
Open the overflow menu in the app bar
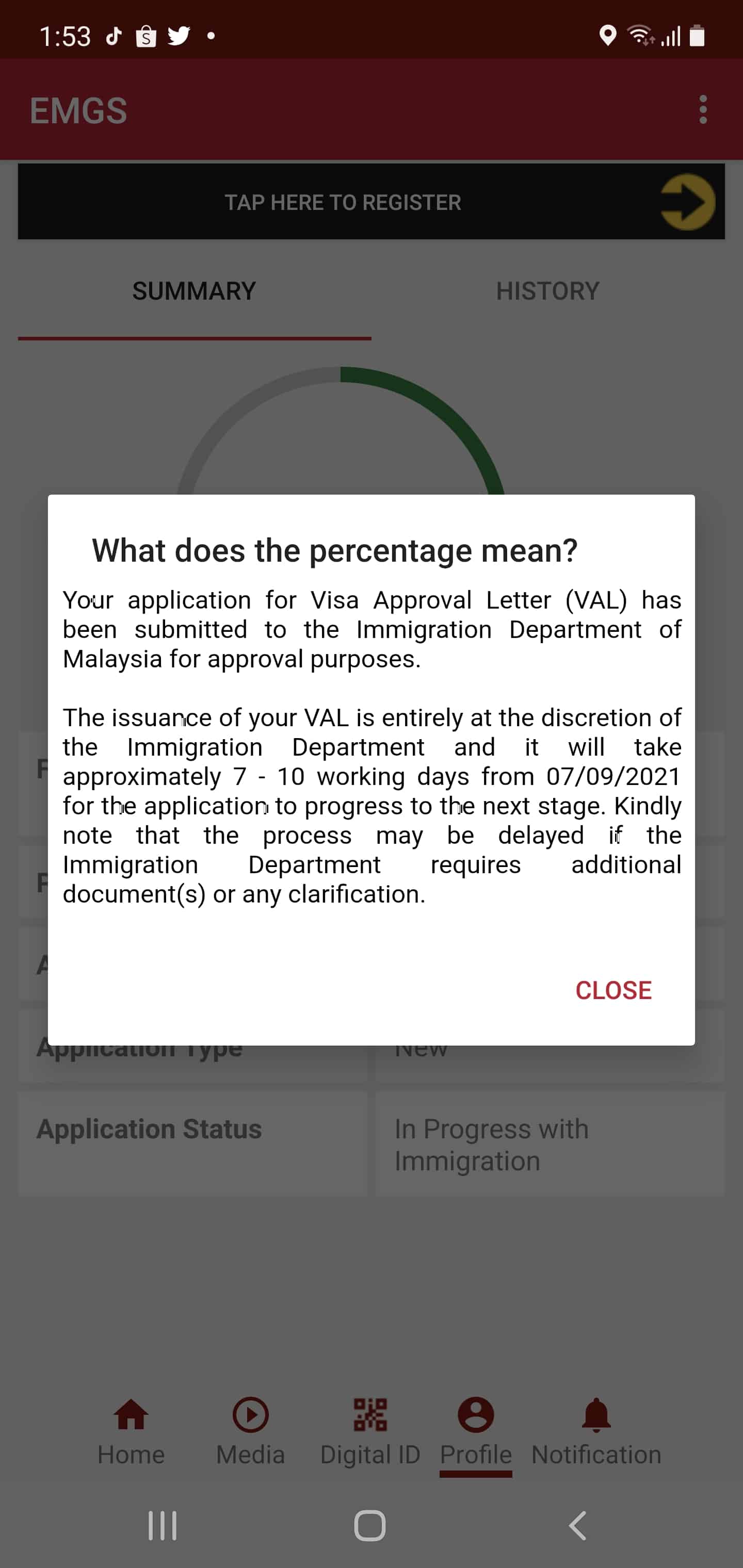tap(703, 110)
